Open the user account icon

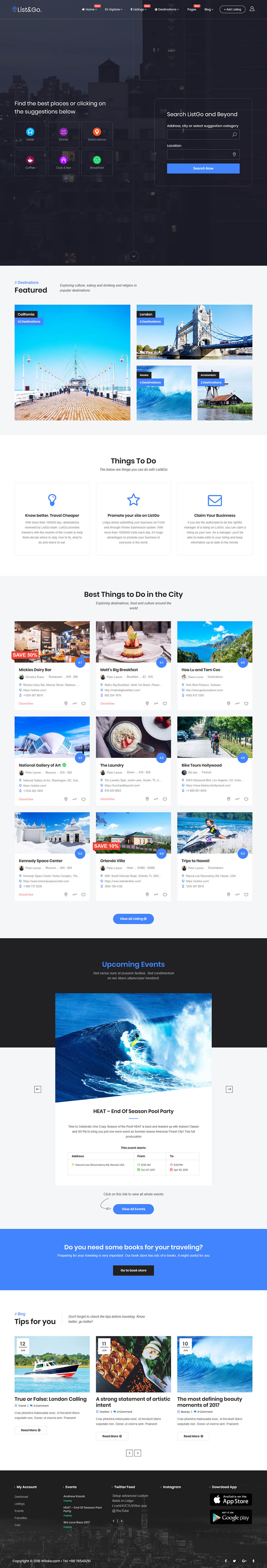252,9
